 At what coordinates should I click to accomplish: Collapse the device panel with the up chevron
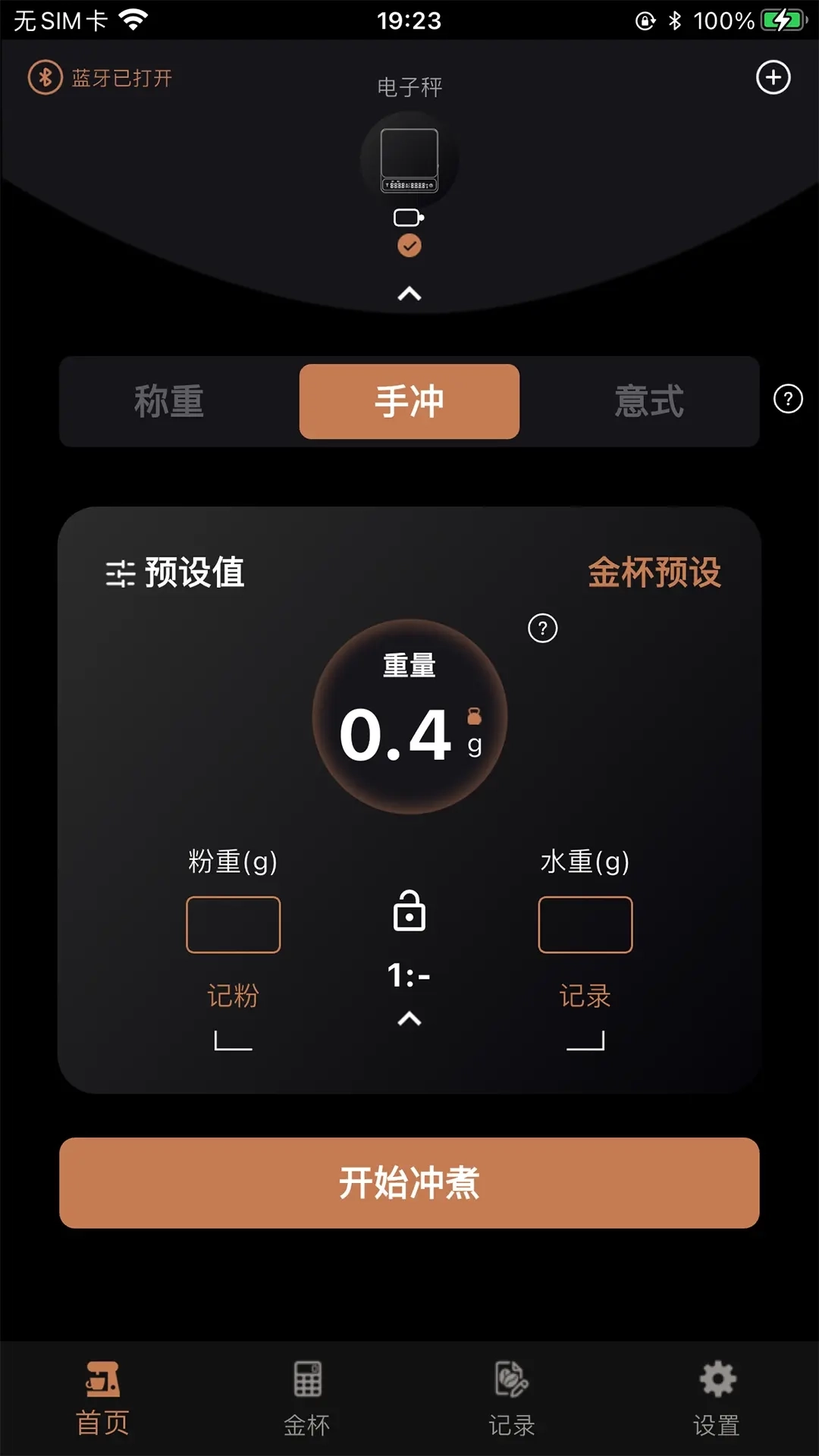coord(409,293)
